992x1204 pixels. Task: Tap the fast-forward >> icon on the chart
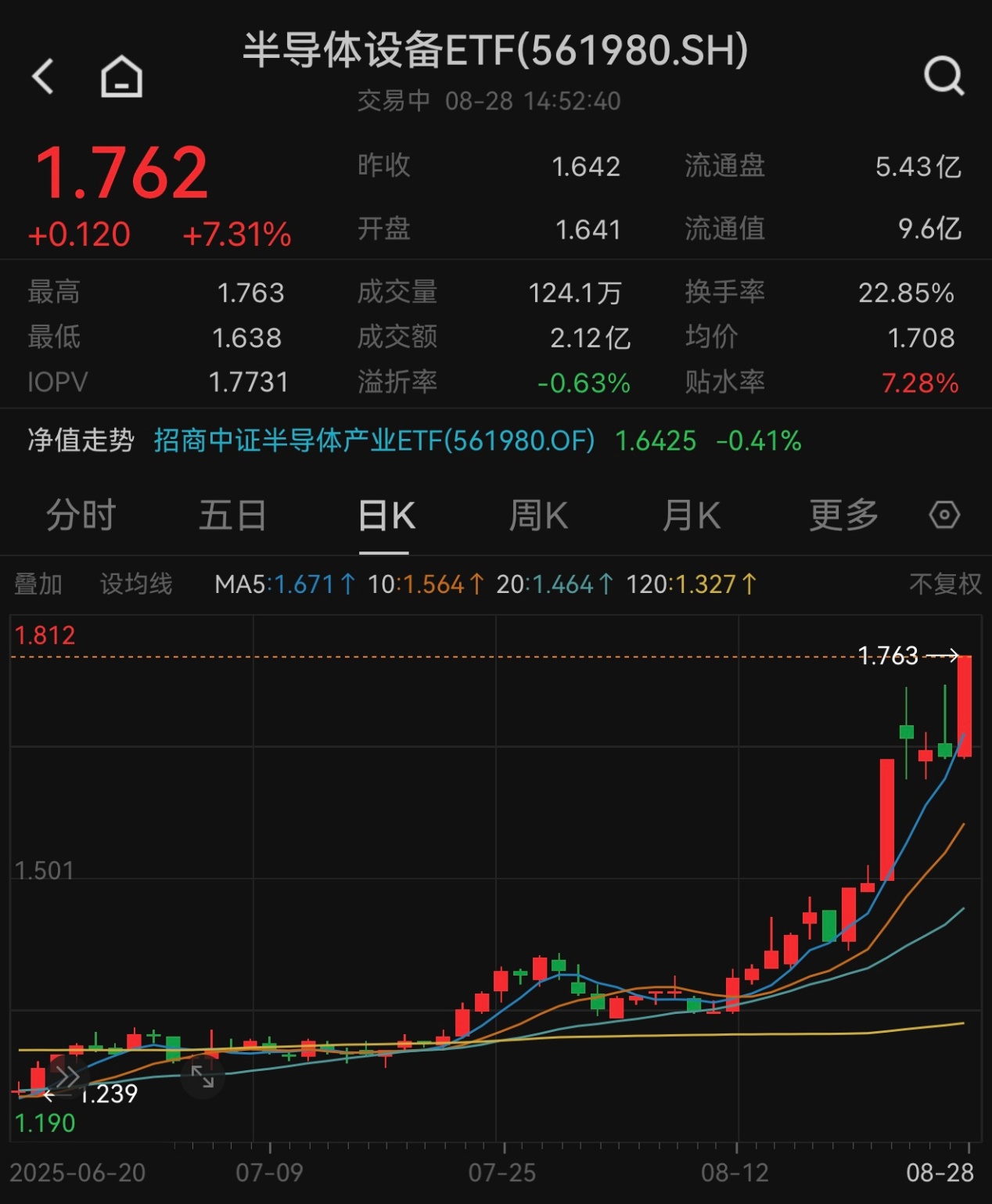66,1075
